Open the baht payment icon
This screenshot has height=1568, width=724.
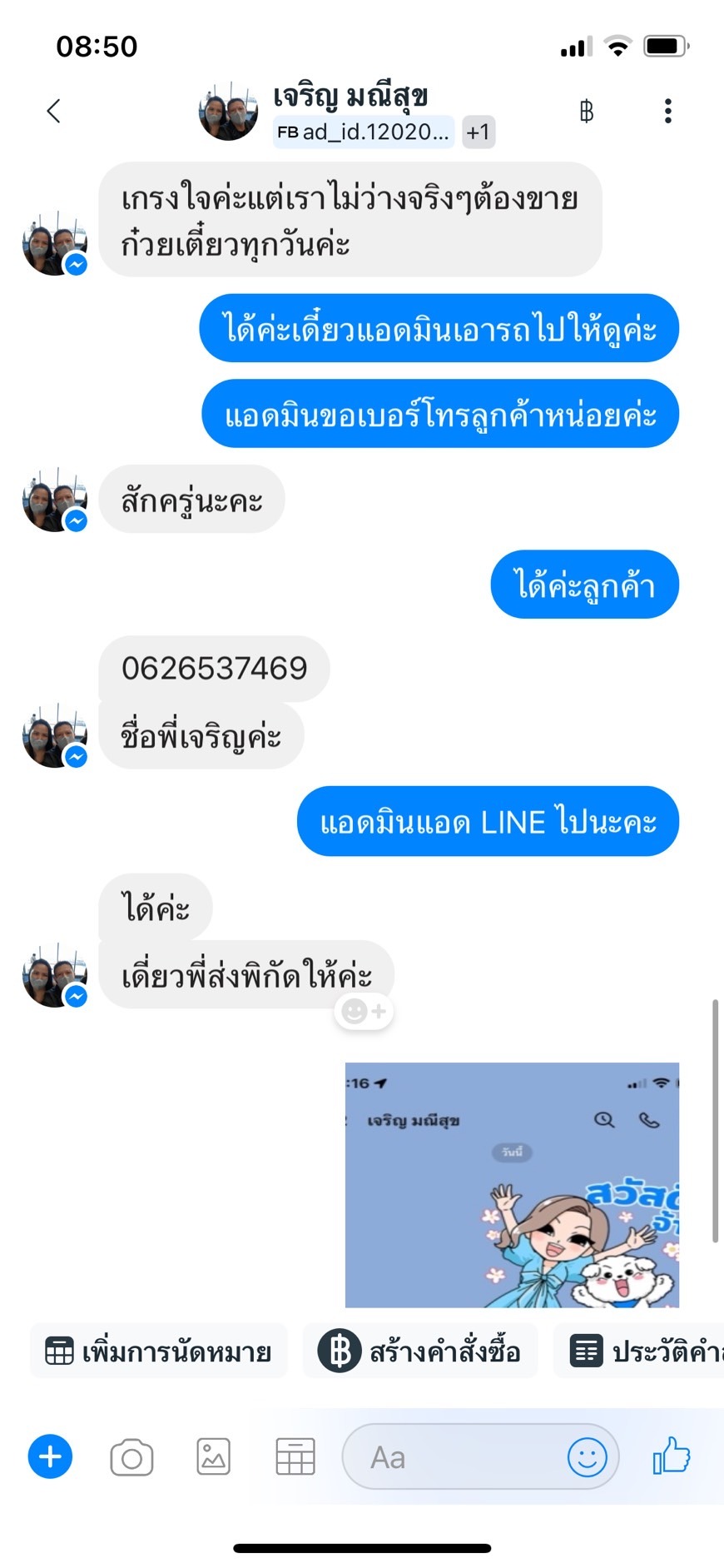point(587,111)
